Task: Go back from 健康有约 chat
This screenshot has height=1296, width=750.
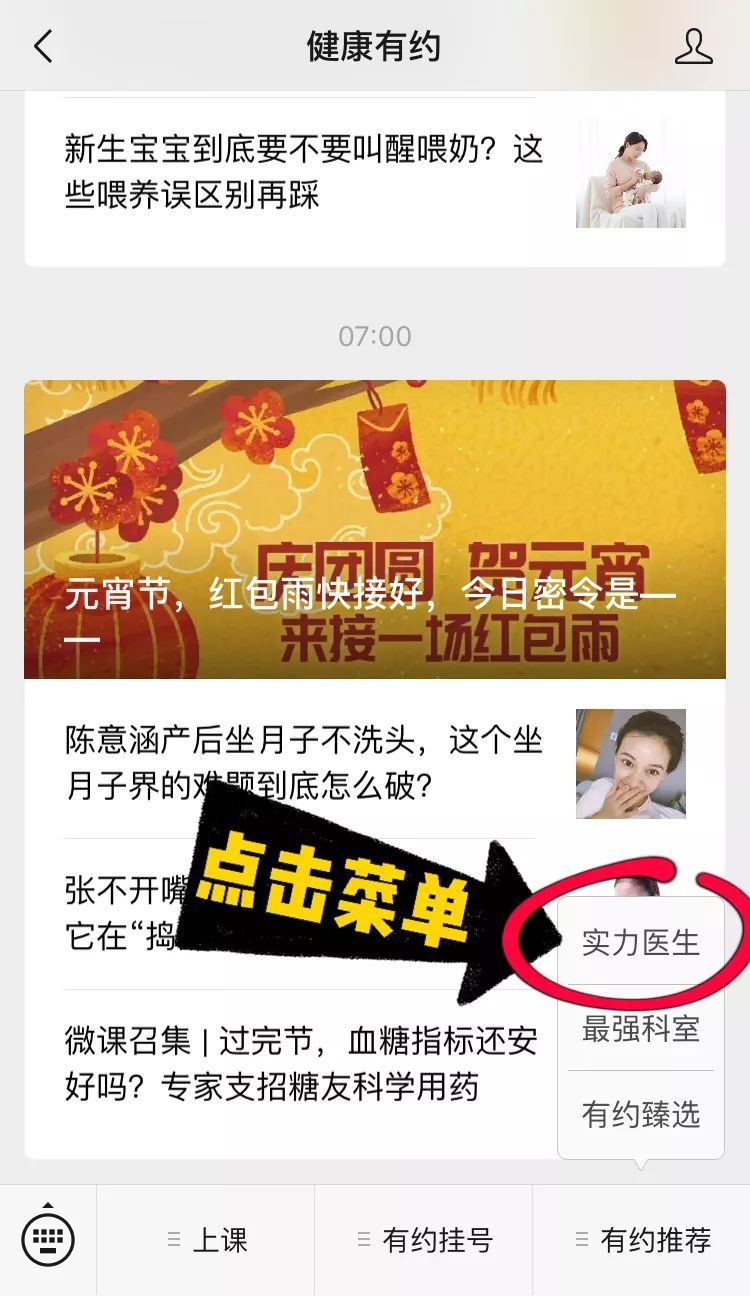Action: (43, 47)
